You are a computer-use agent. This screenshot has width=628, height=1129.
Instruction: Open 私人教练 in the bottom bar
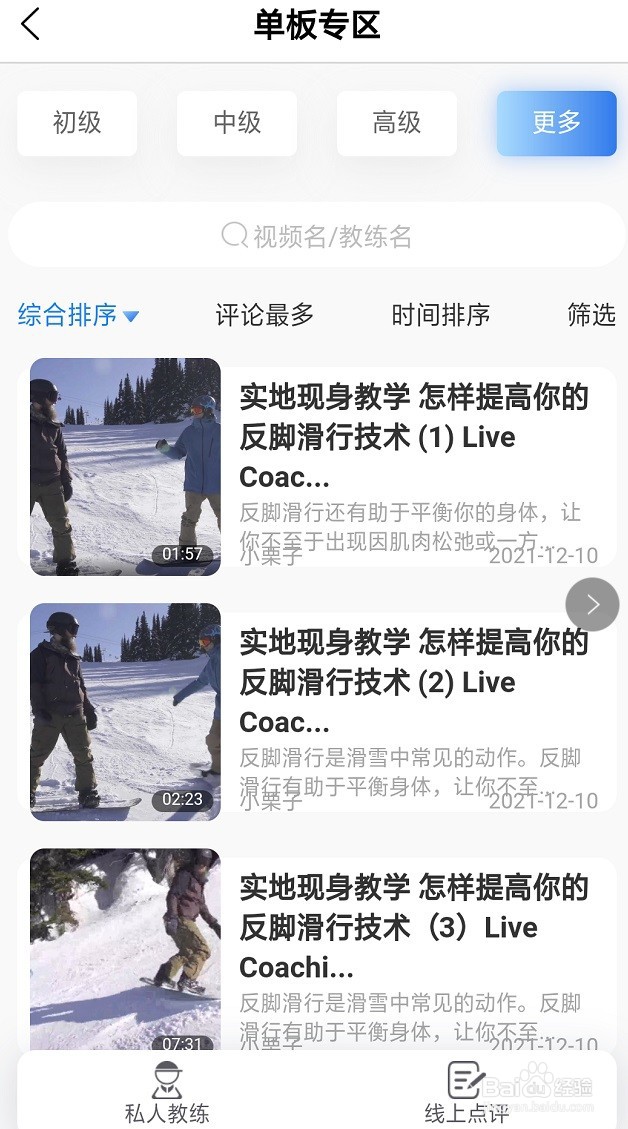[x=167, y=1092]
